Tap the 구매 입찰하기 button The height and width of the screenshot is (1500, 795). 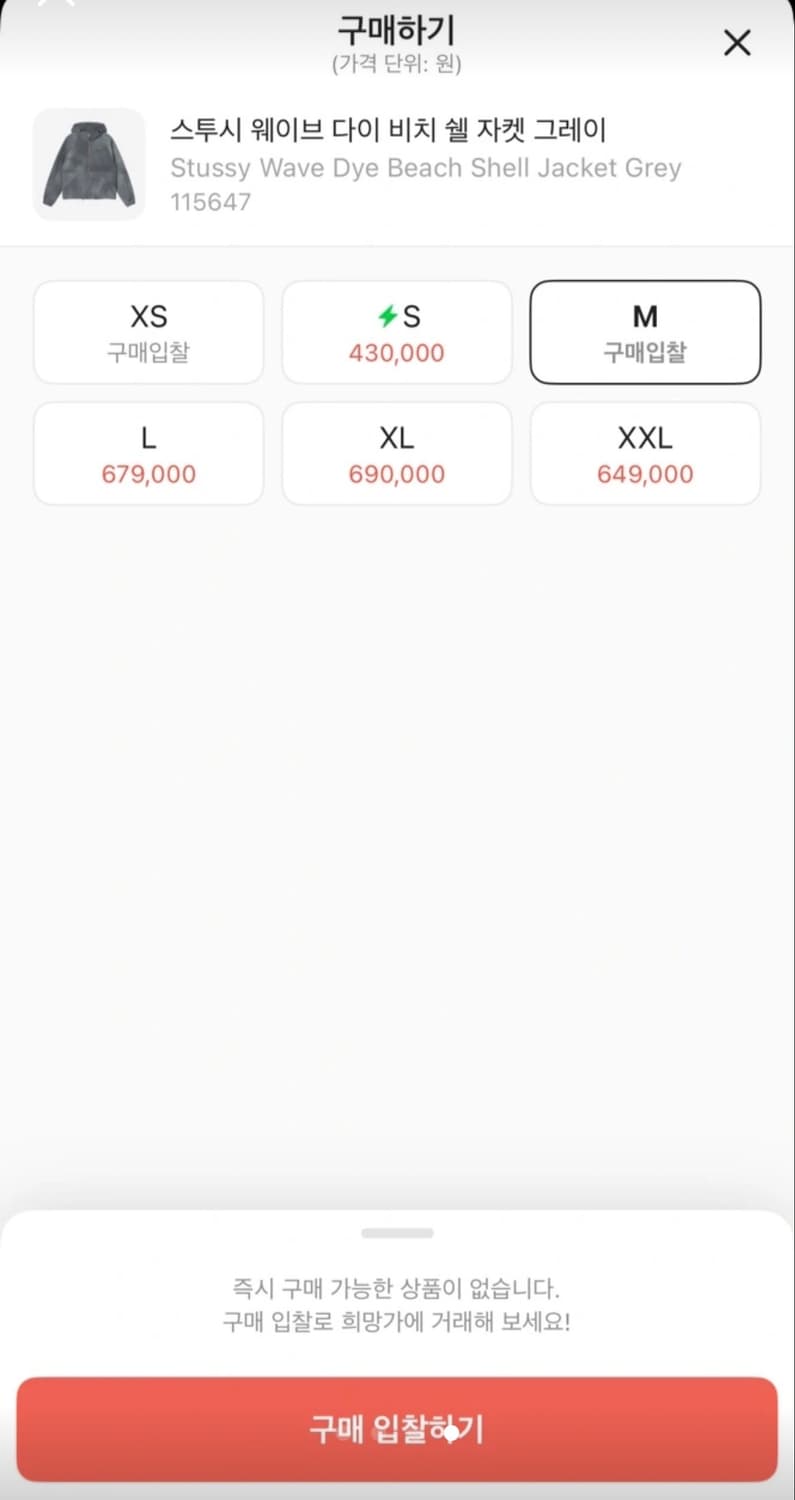[397, 1429]
